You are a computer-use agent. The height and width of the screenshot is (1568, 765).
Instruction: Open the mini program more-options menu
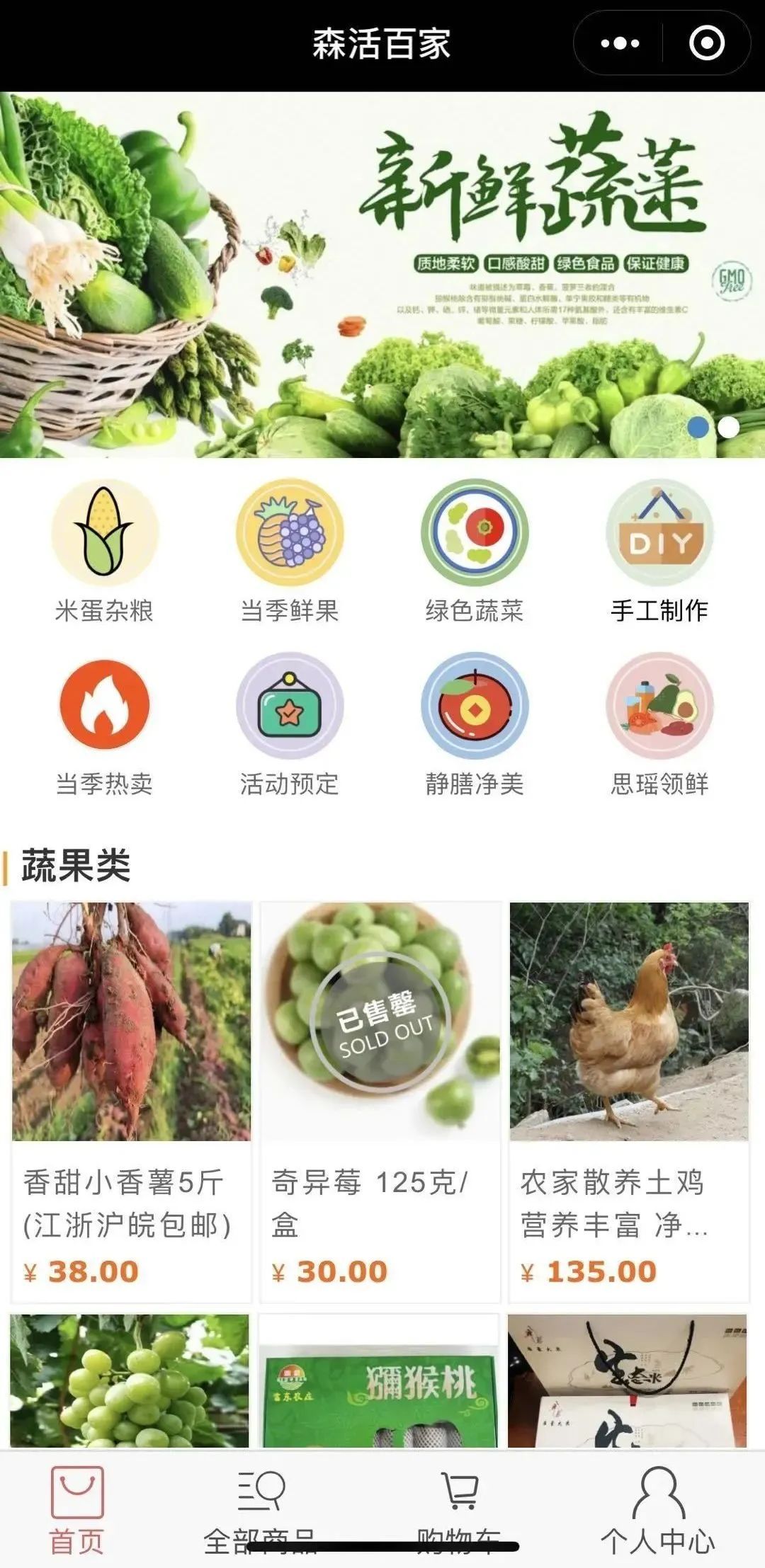tap(620, 44)
